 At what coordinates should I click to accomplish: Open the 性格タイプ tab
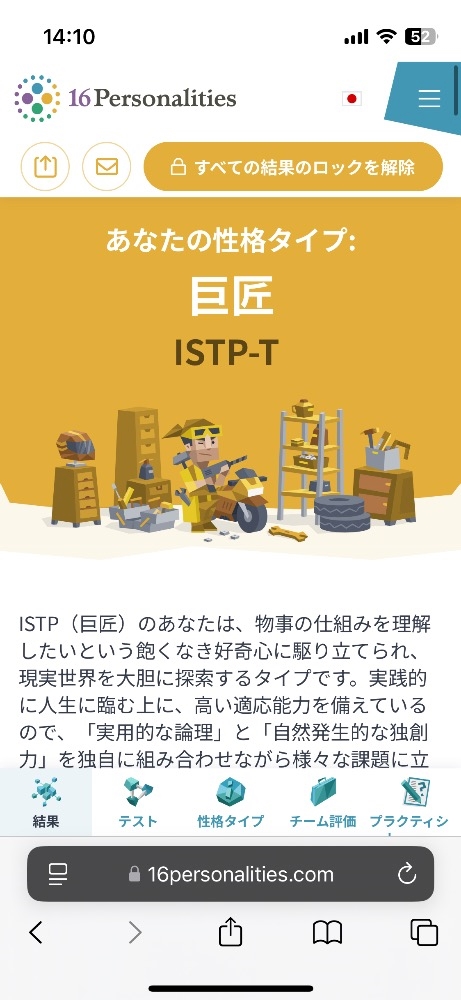tap(230, 802)
